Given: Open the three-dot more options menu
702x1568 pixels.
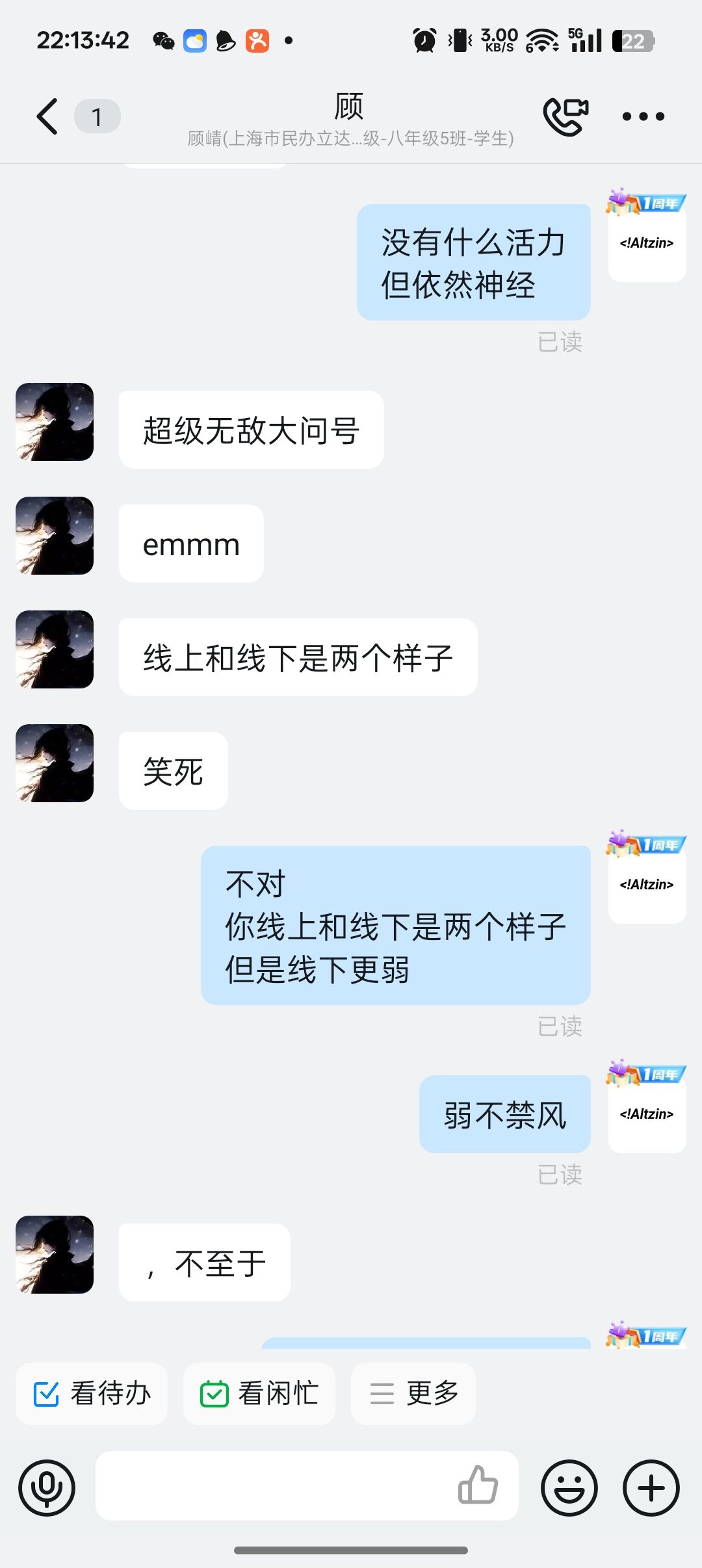Looking at the screenshot, I should tap(643, 116).
